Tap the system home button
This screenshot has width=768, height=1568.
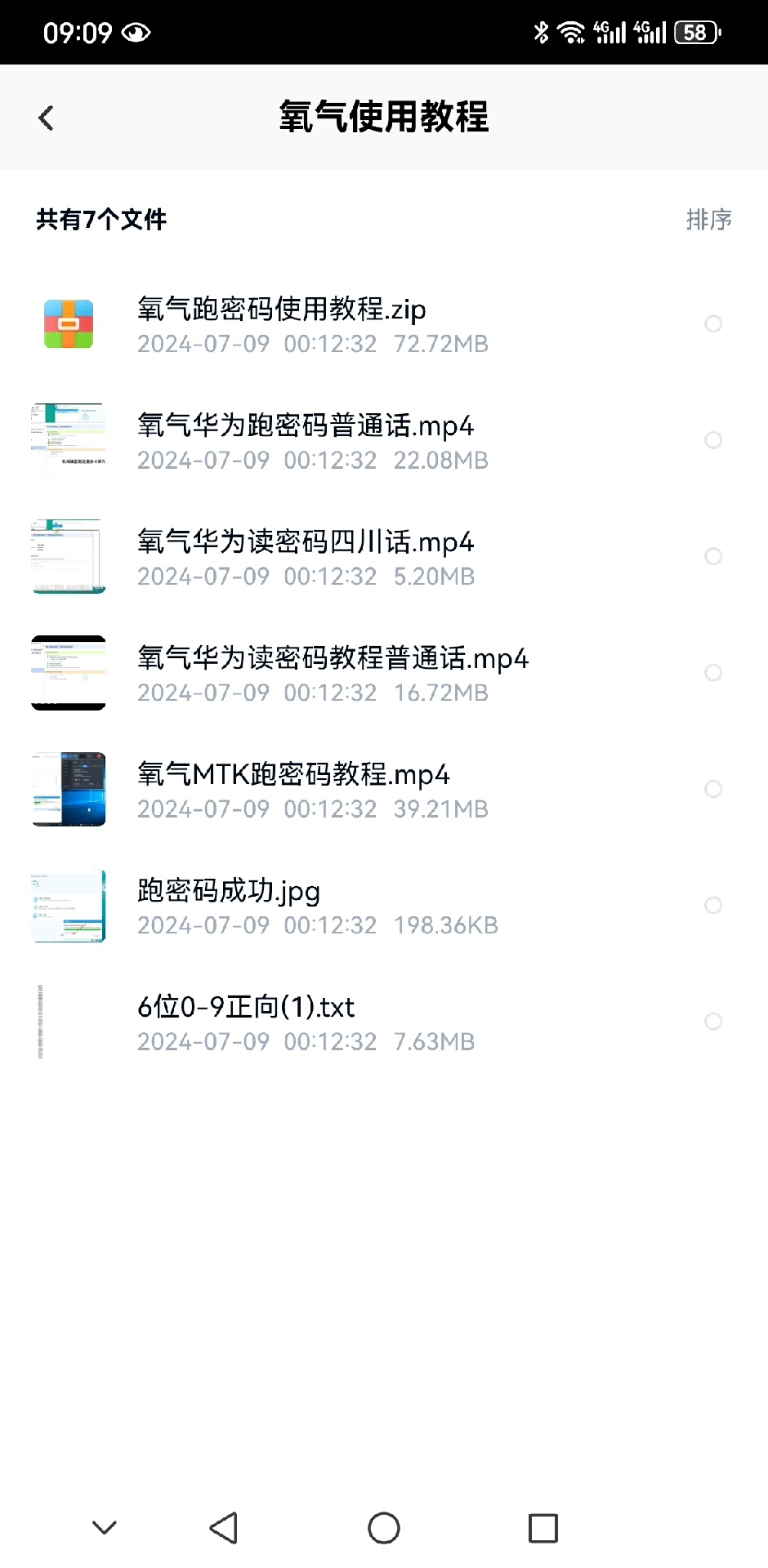pyautogui.click(x=384, y=1528)
